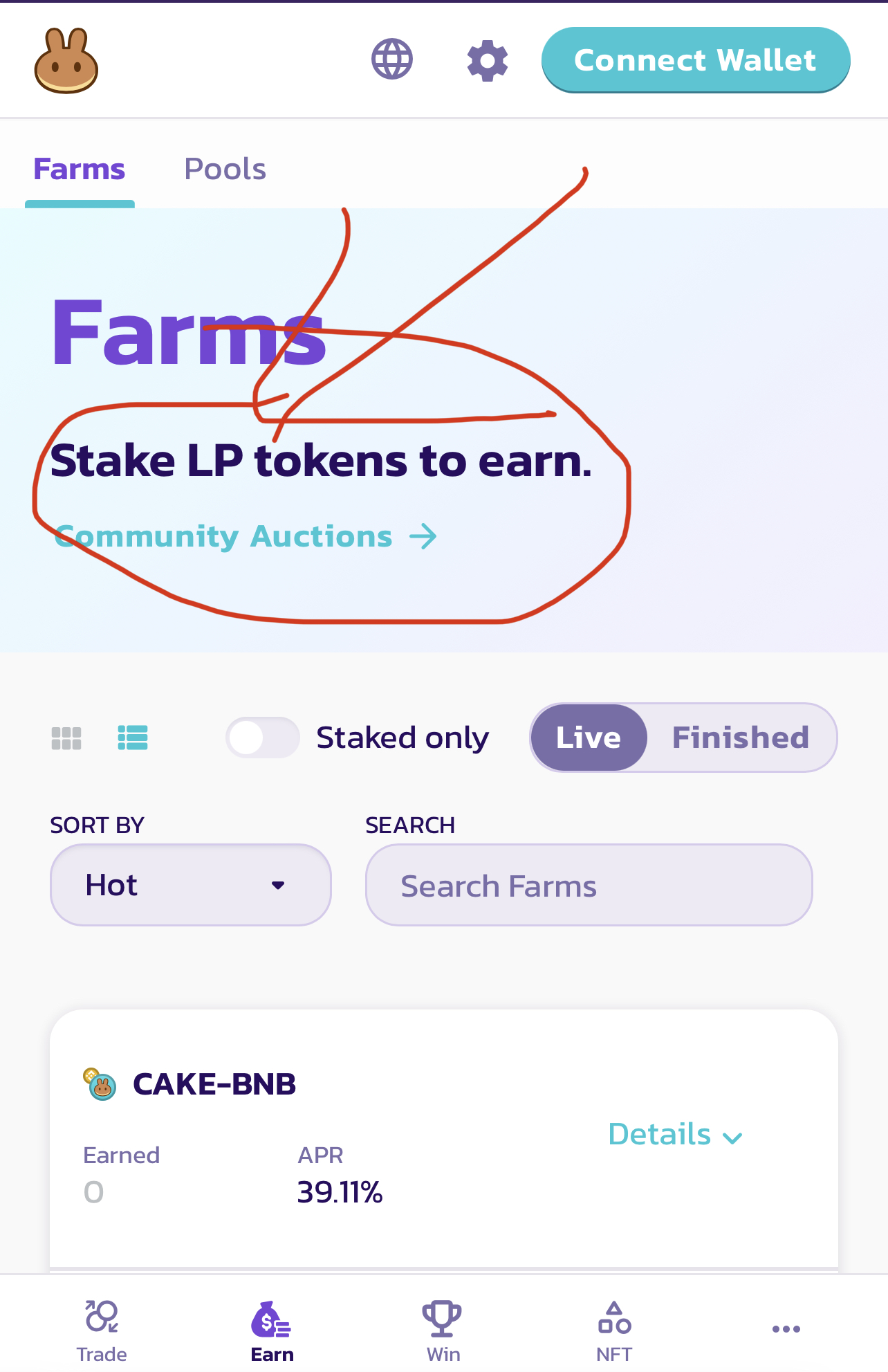Show Live farms
The image size is (888, 1372).
[589, 738]
